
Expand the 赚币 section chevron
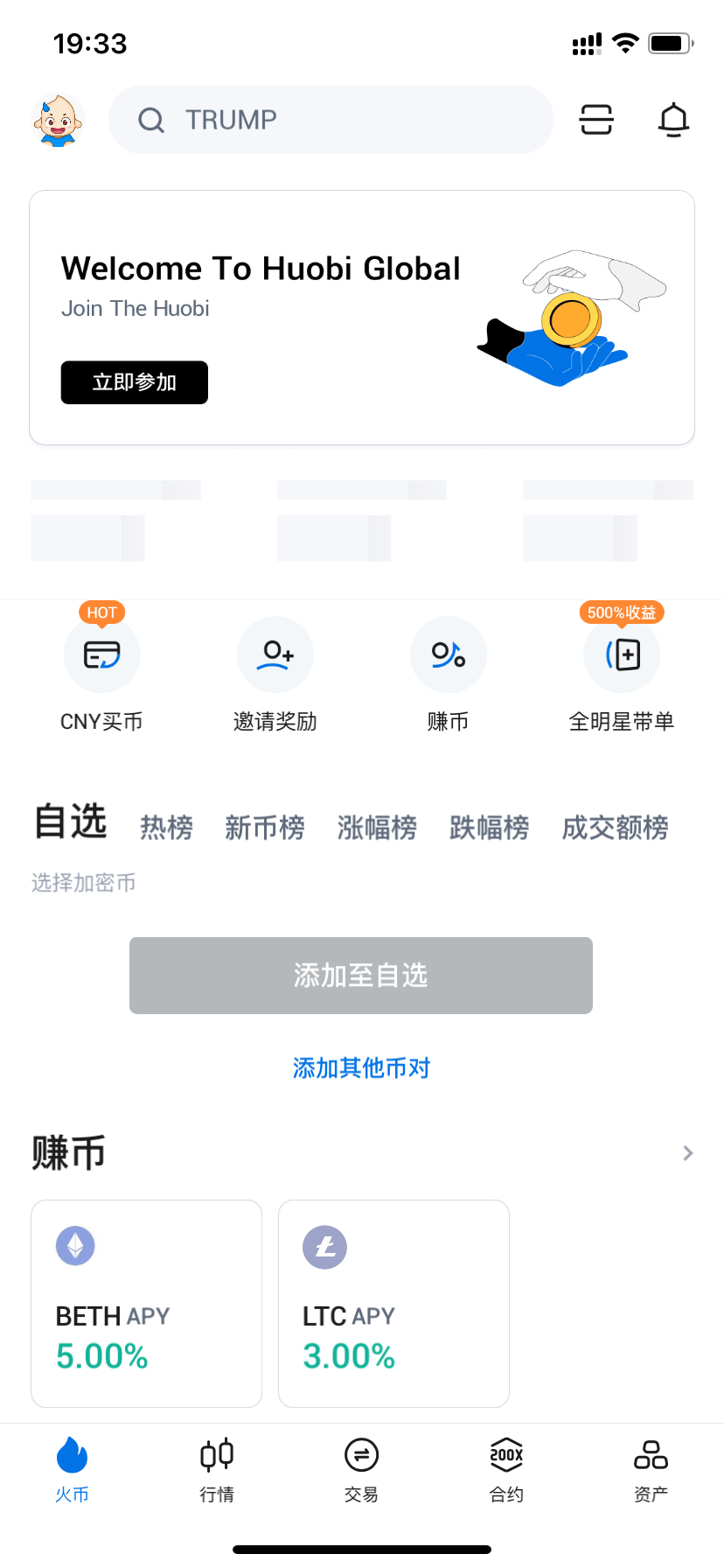pos(687,1153)
